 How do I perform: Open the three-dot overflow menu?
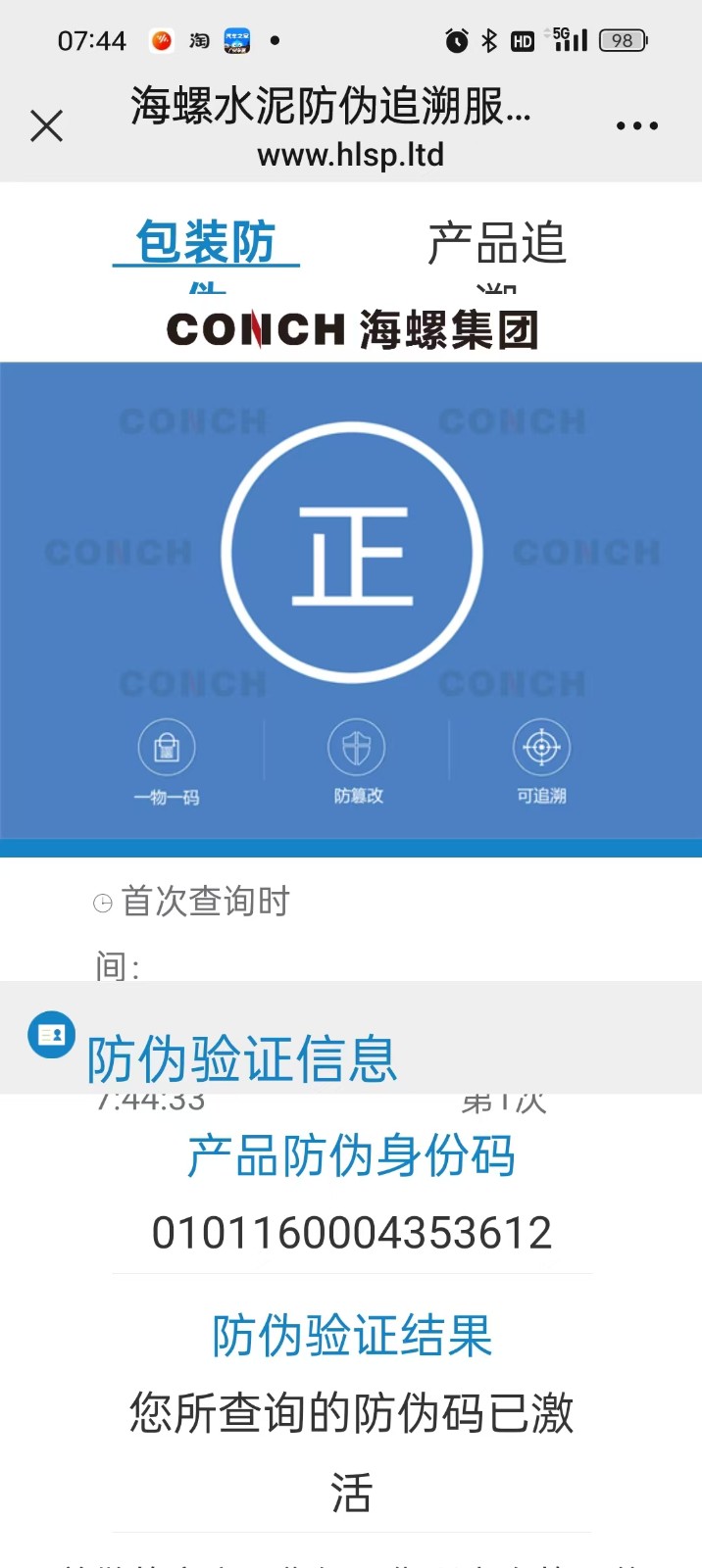pos(636,126)
